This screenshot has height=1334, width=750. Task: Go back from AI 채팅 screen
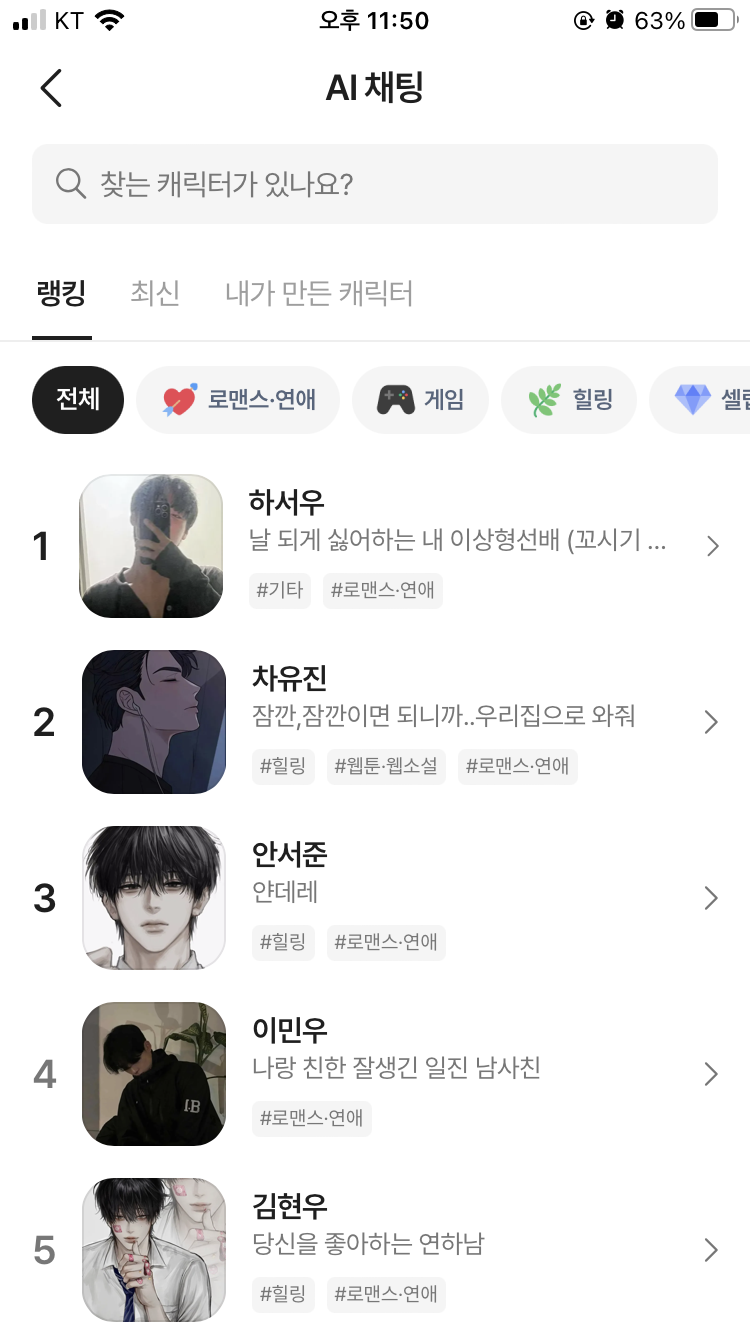point(51,88)
